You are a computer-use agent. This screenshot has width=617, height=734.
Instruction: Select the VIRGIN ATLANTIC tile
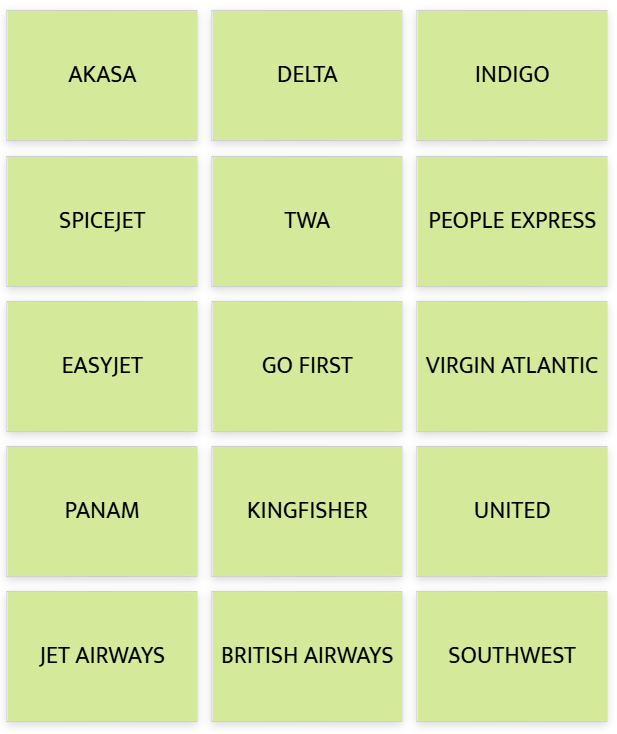click(x=512, y=365)
